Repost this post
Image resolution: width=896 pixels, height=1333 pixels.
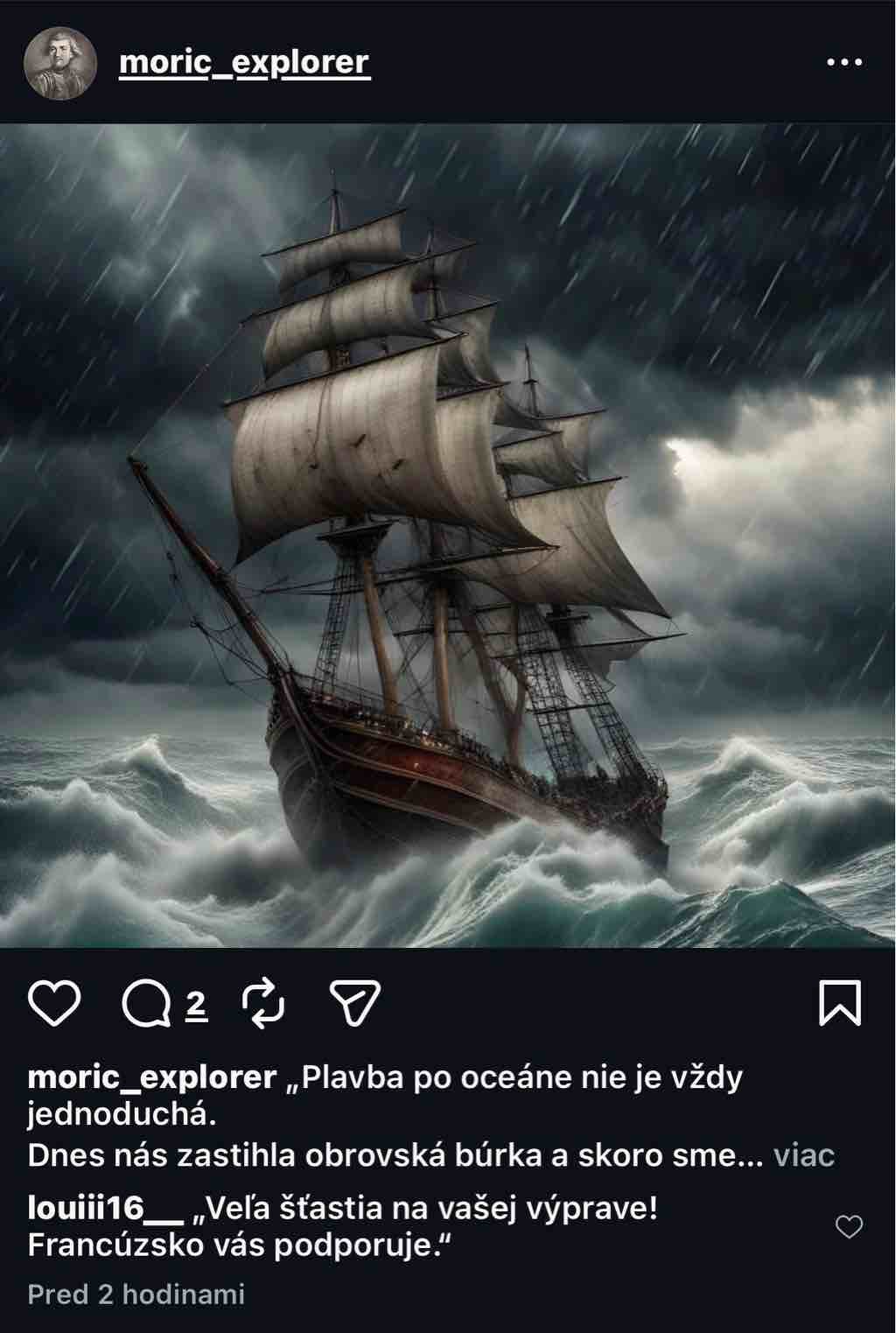(262, 1003)
